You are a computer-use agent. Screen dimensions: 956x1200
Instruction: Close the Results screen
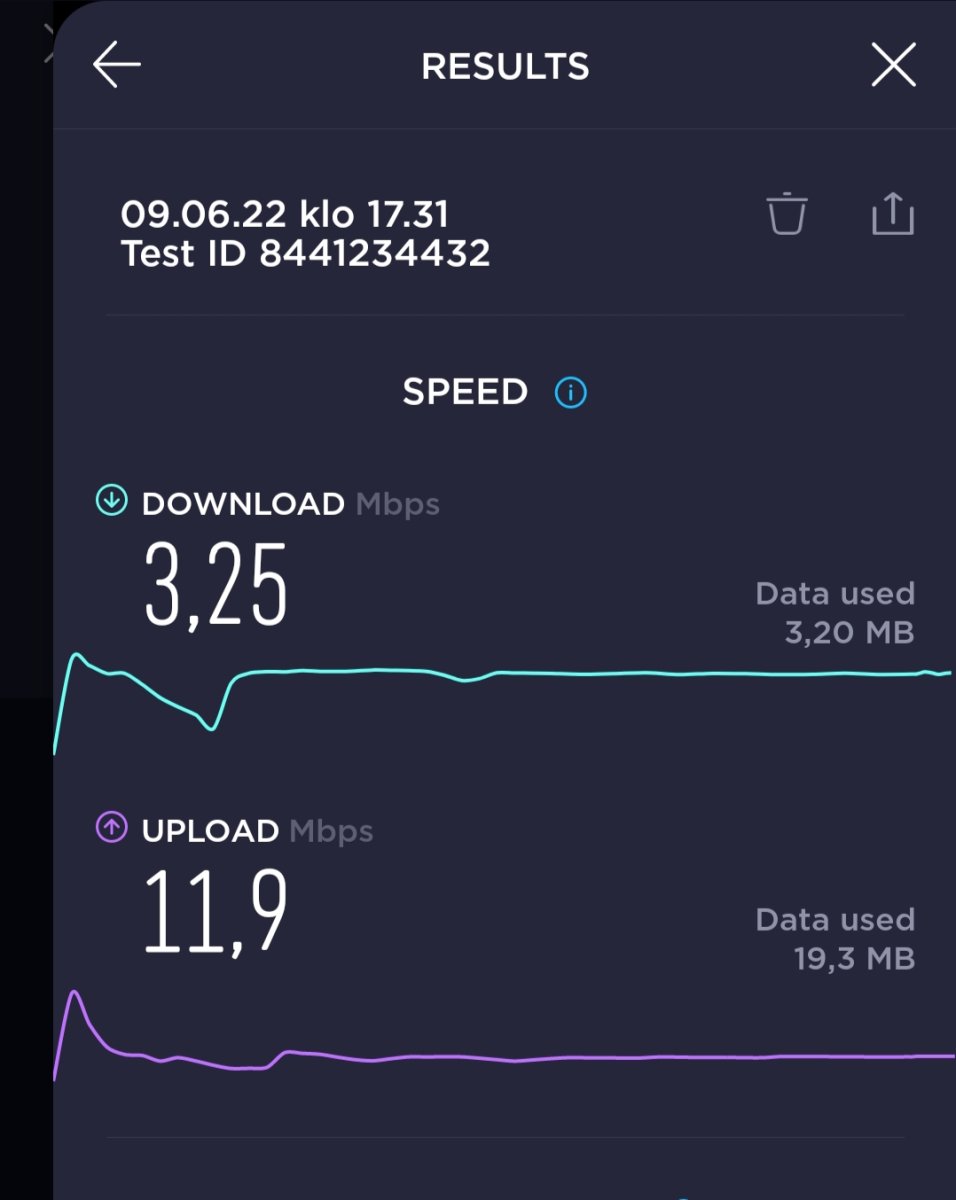(x=893, y=66)
